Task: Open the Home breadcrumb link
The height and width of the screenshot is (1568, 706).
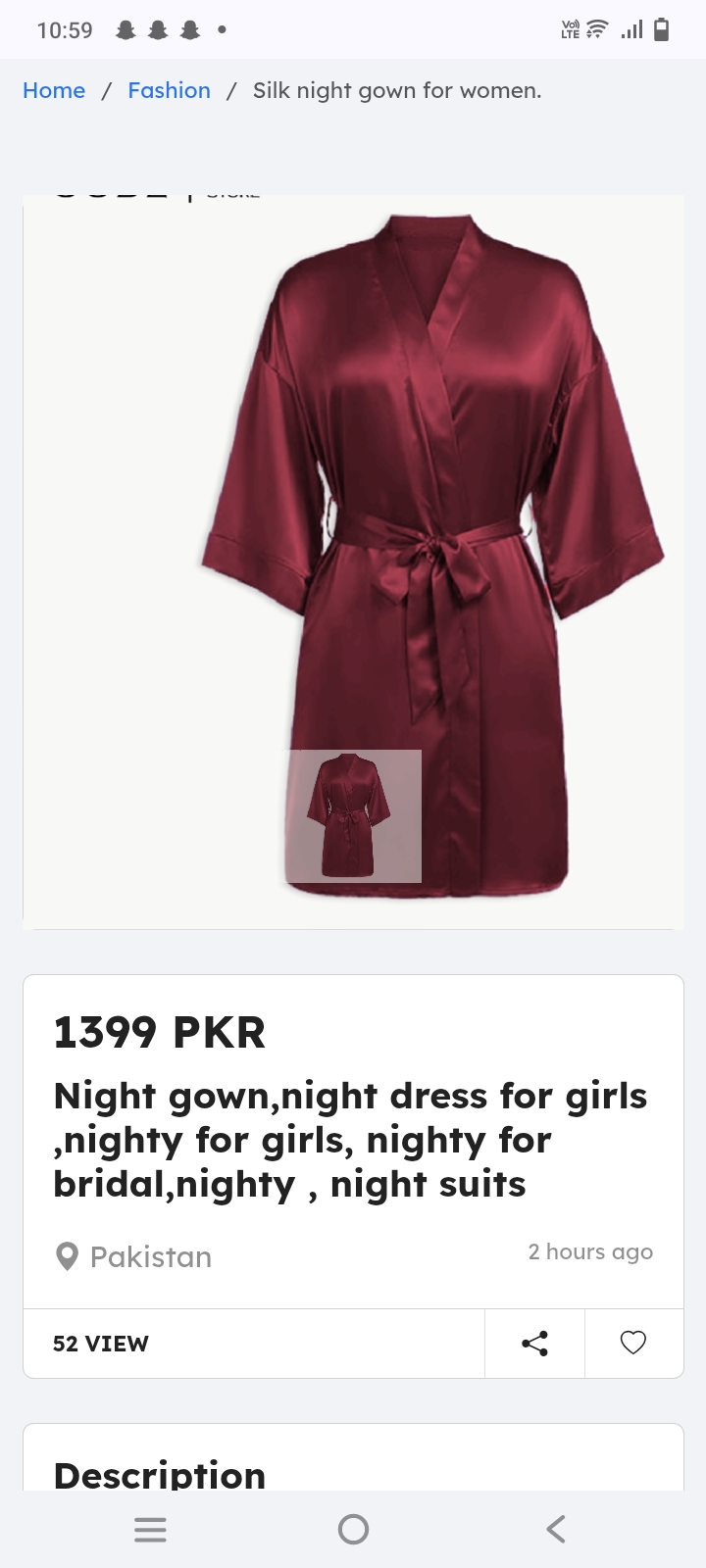Action: tap(54, 90)
